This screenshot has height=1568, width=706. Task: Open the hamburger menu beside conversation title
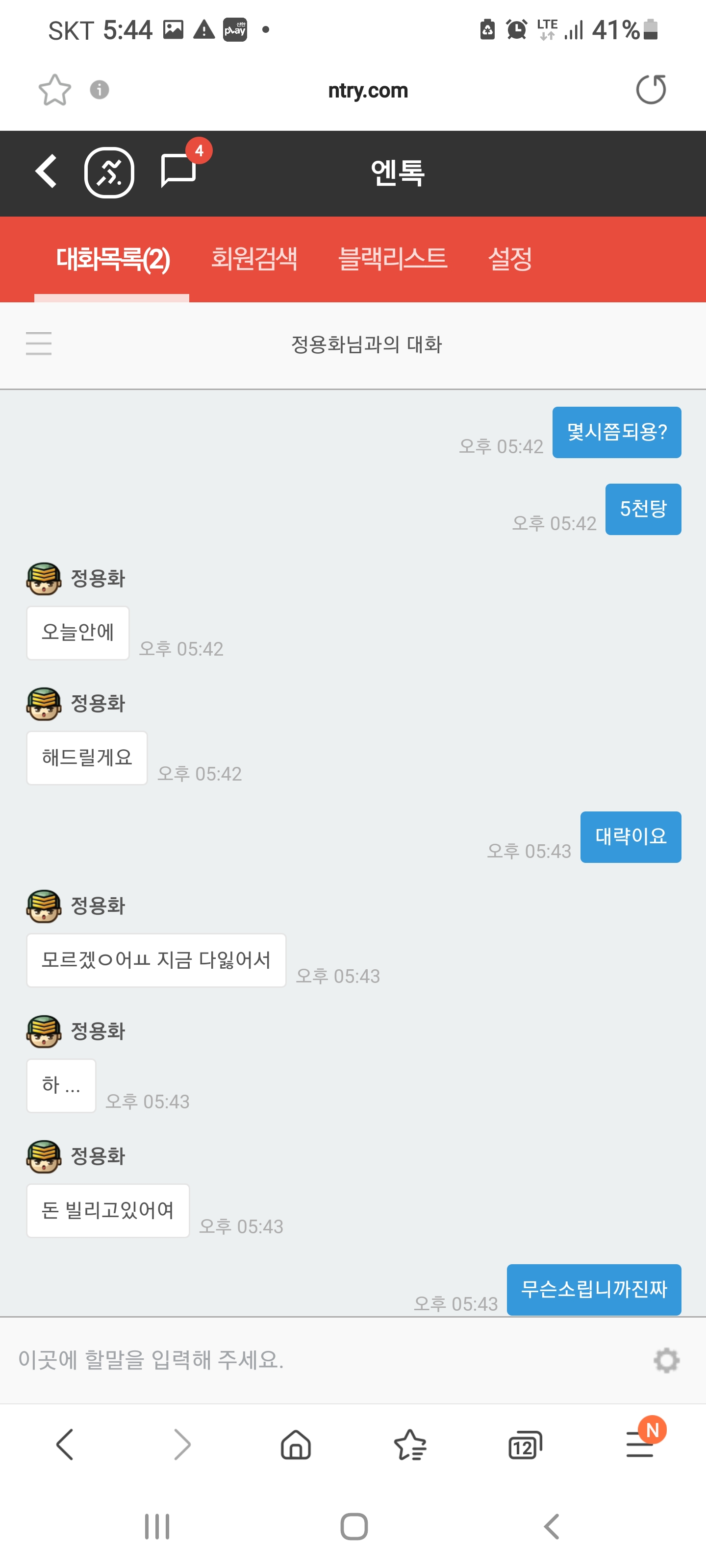(38, 344)
